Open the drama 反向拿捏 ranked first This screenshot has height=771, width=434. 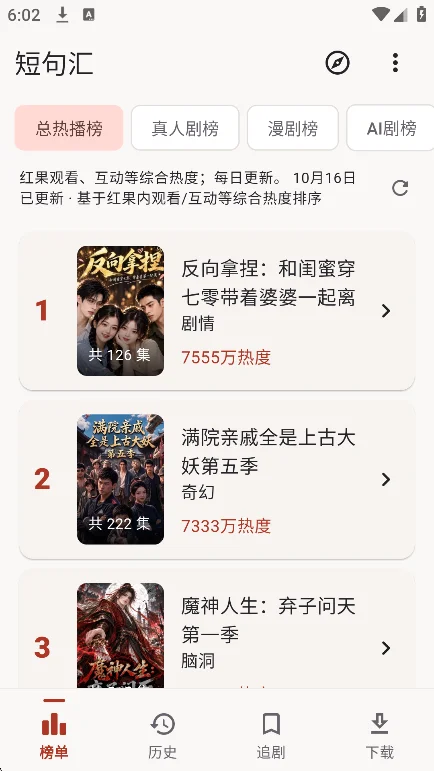pos(217,311)
